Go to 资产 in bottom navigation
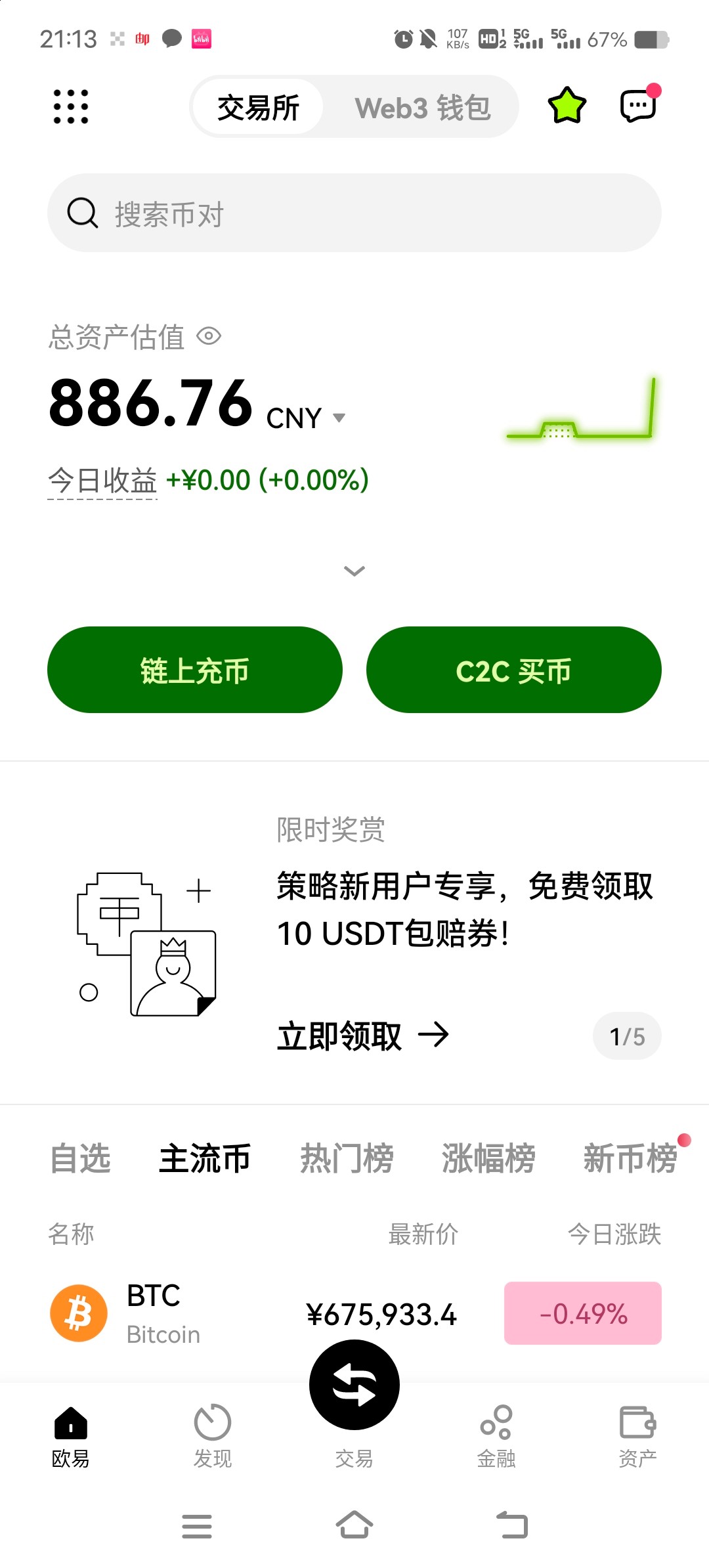The width and height of the screenshot is (709, 1568). [638, 1436]
